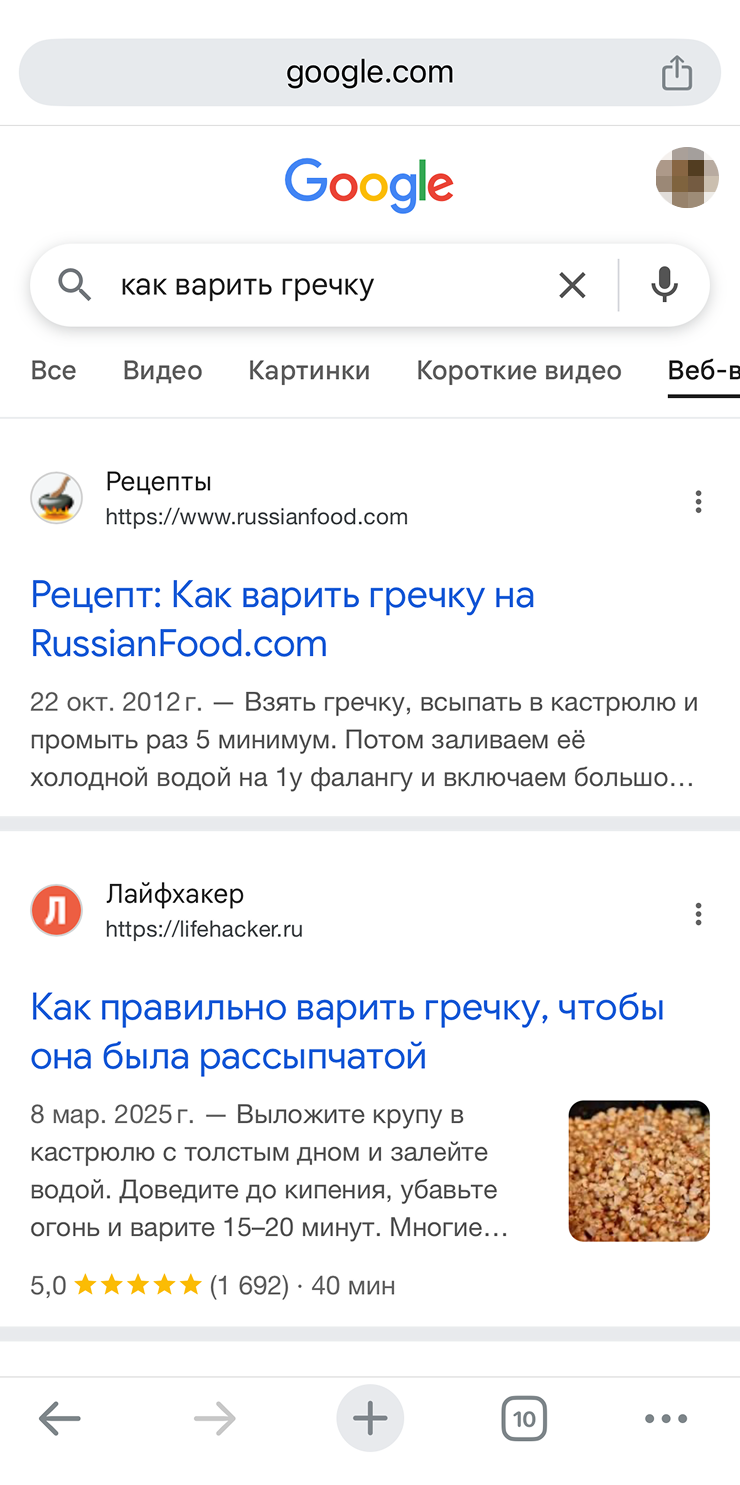Clear the search query with X

pos(572,286)
